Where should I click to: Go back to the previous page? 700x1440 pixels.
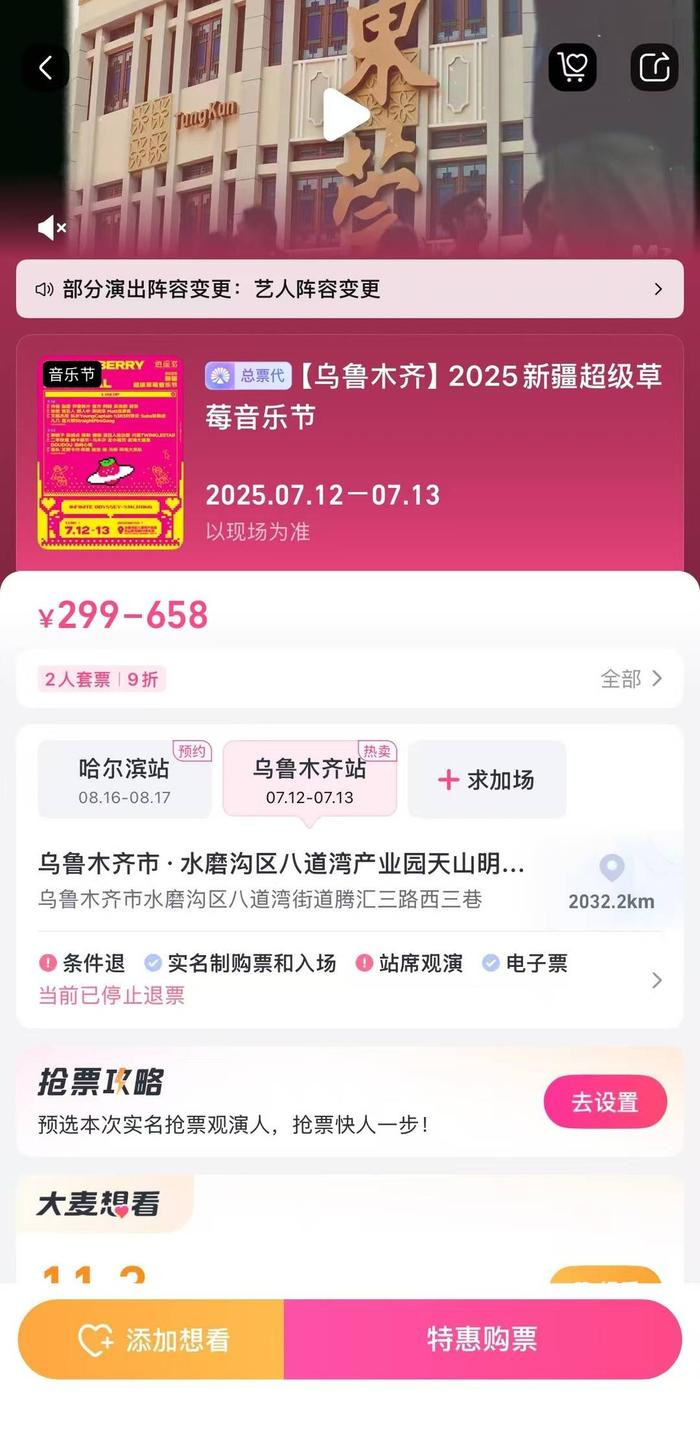tap(45, 68)
